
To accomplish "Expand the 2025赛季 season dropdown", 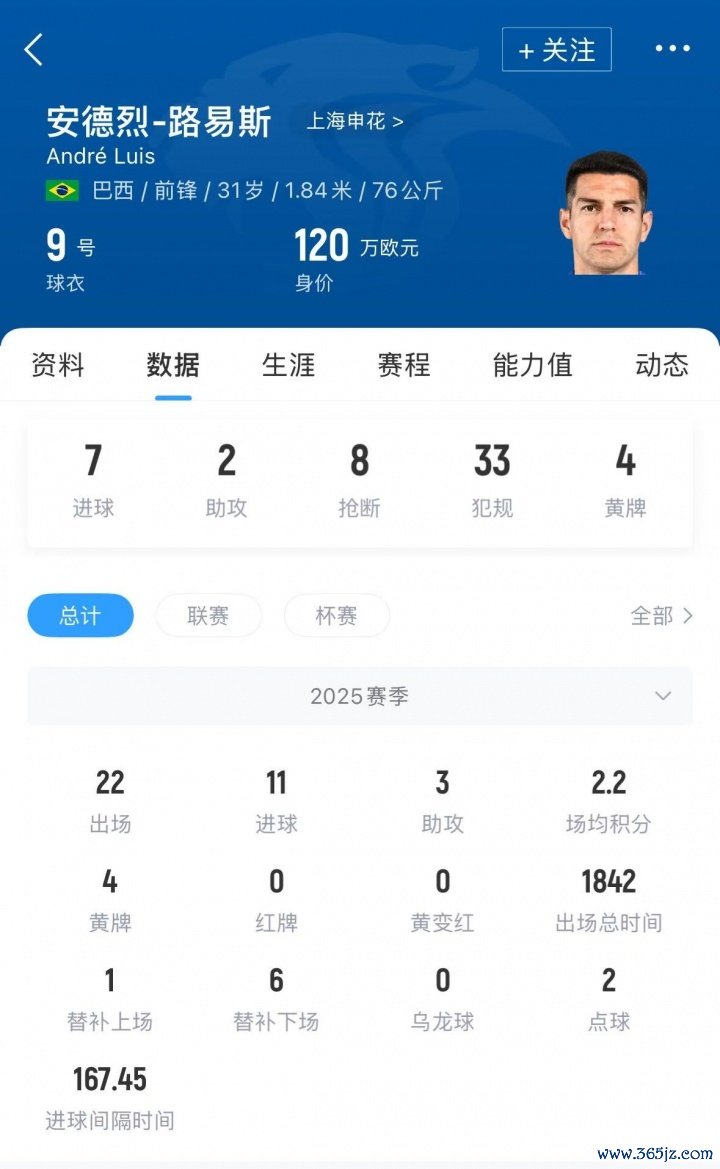I will coord(360,696).
